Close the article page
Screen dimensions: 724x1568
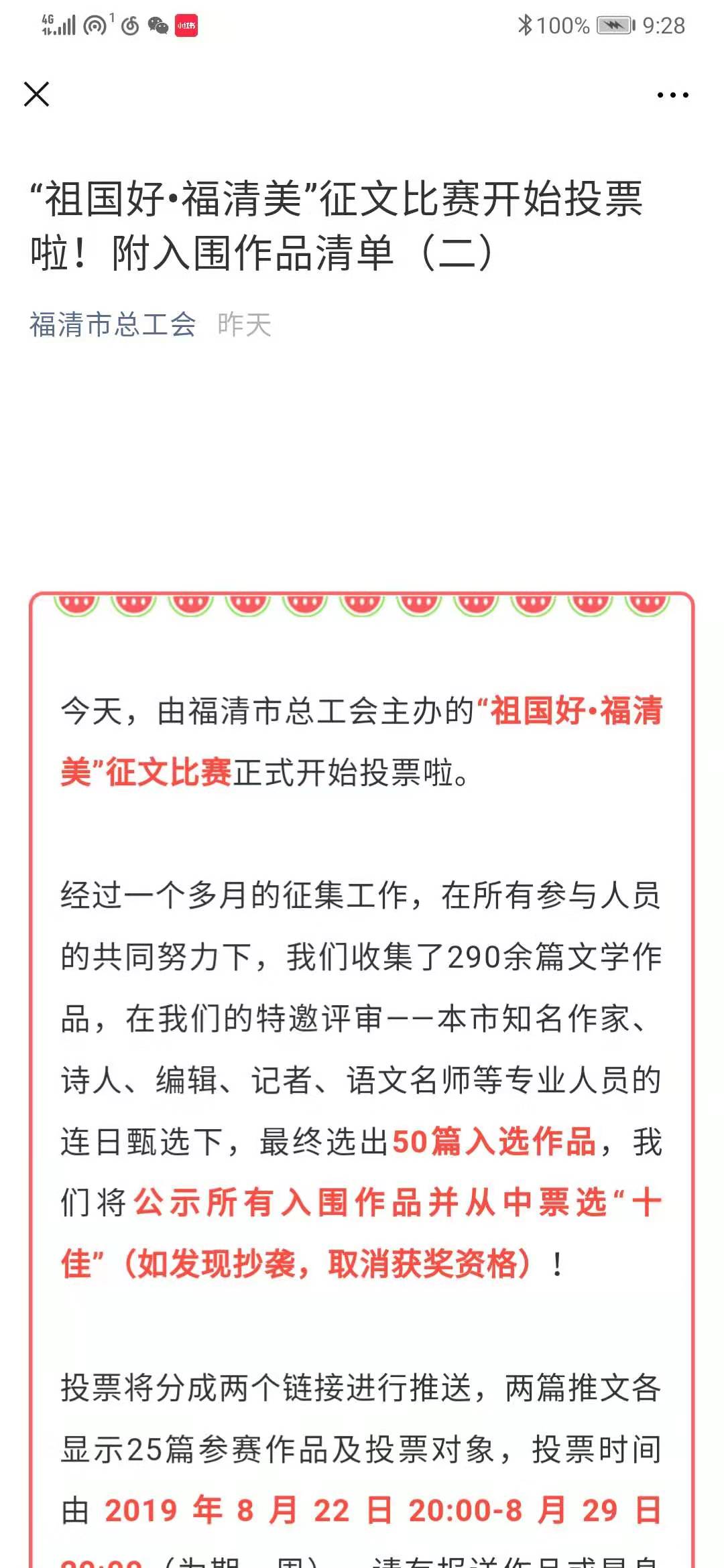tap(37, 94)
